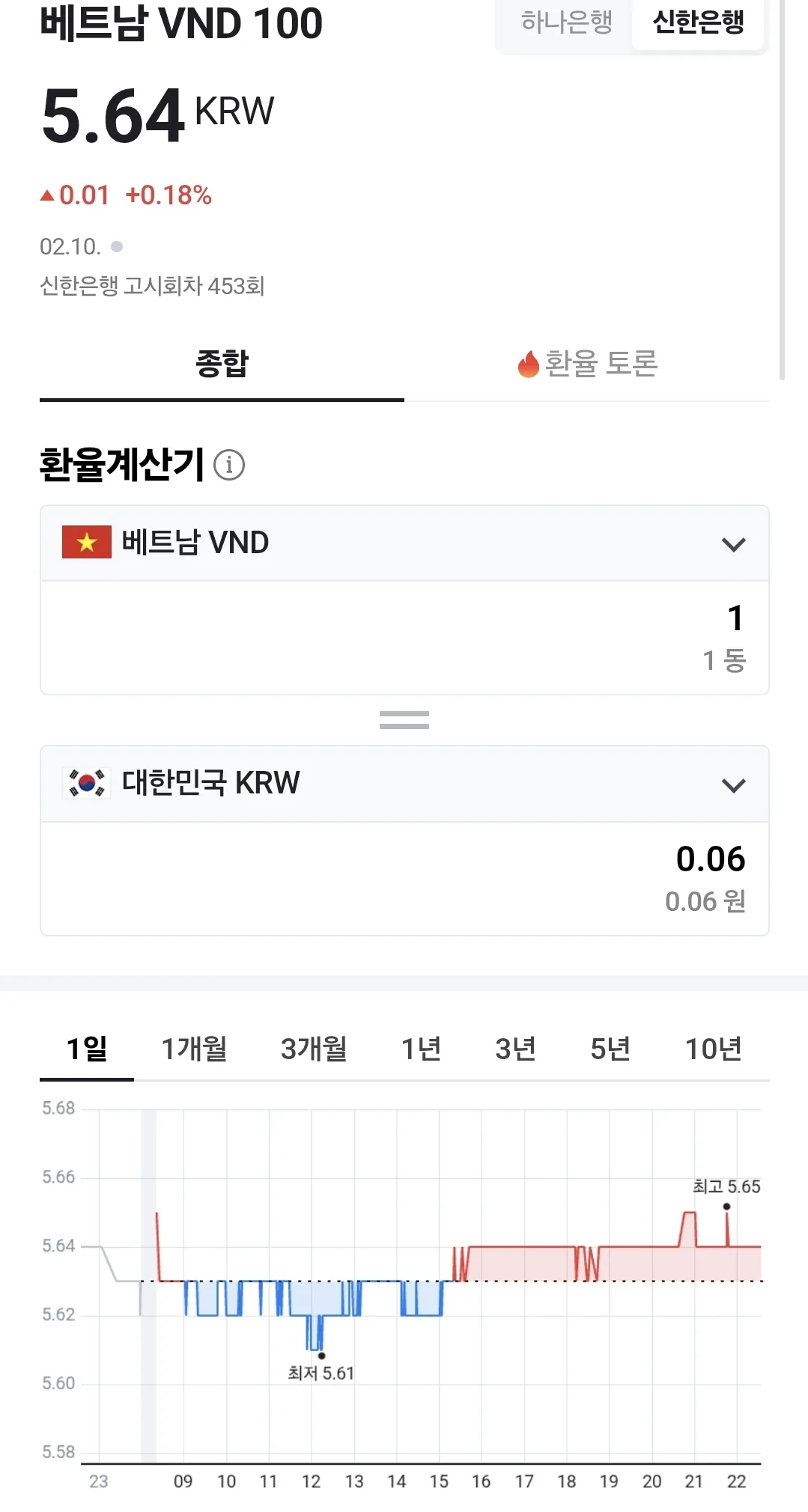
Task: Expand the 베트남 VND currency dropdown
Action: [x=404, y=543]
